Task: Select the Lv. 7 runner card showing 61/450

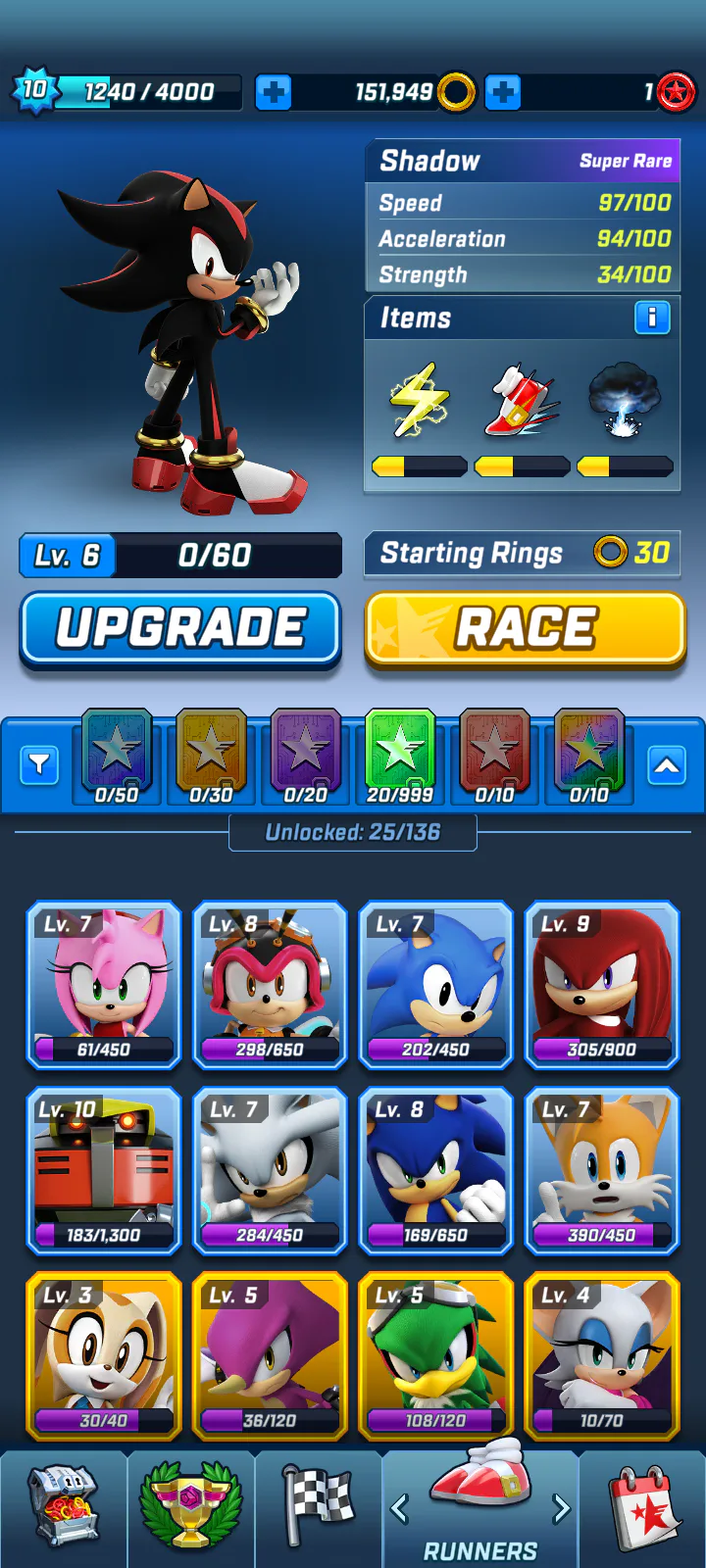Action: point(104,984)
